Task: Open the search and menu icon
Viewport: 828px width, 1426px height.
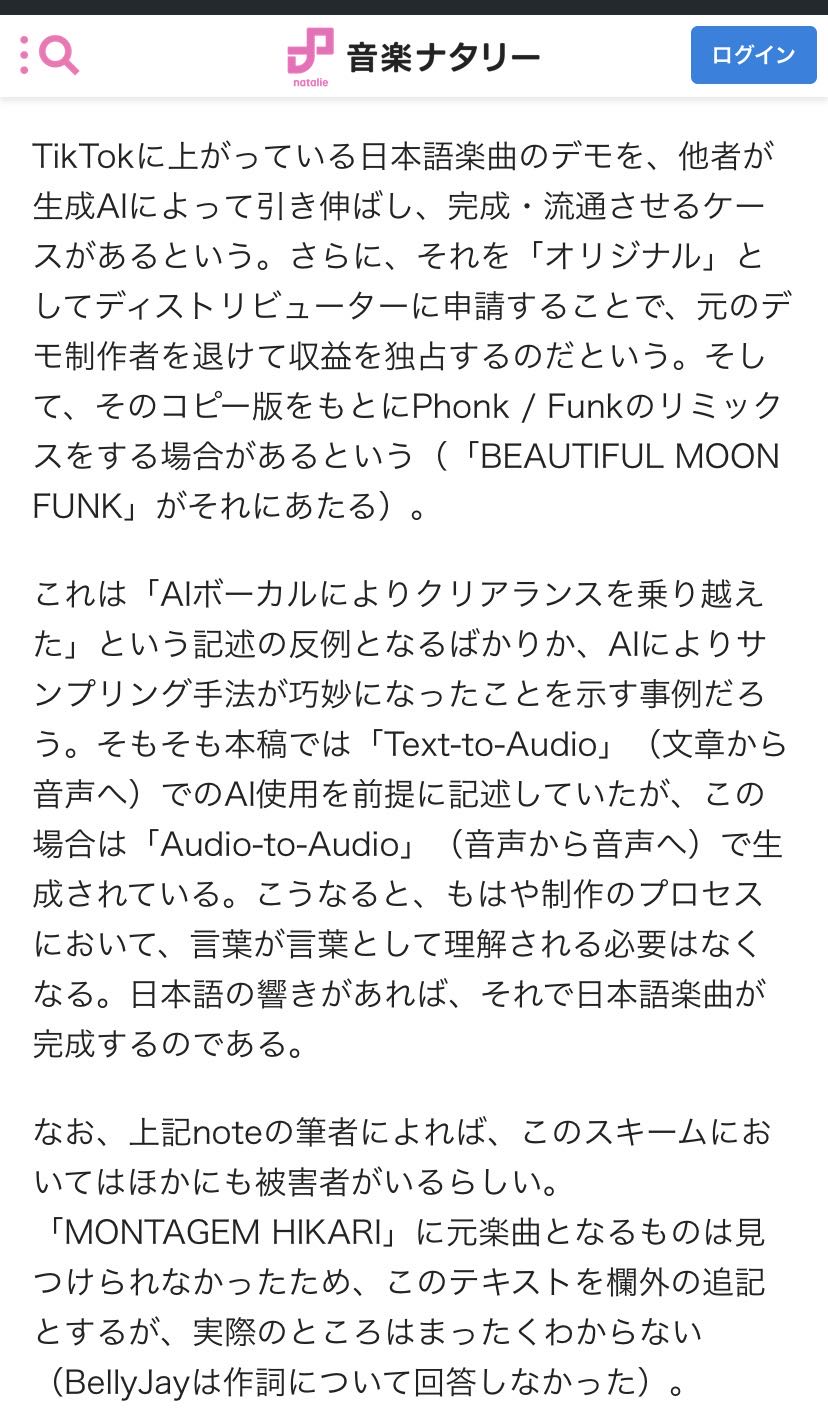Action: click(x=49, y=55)
